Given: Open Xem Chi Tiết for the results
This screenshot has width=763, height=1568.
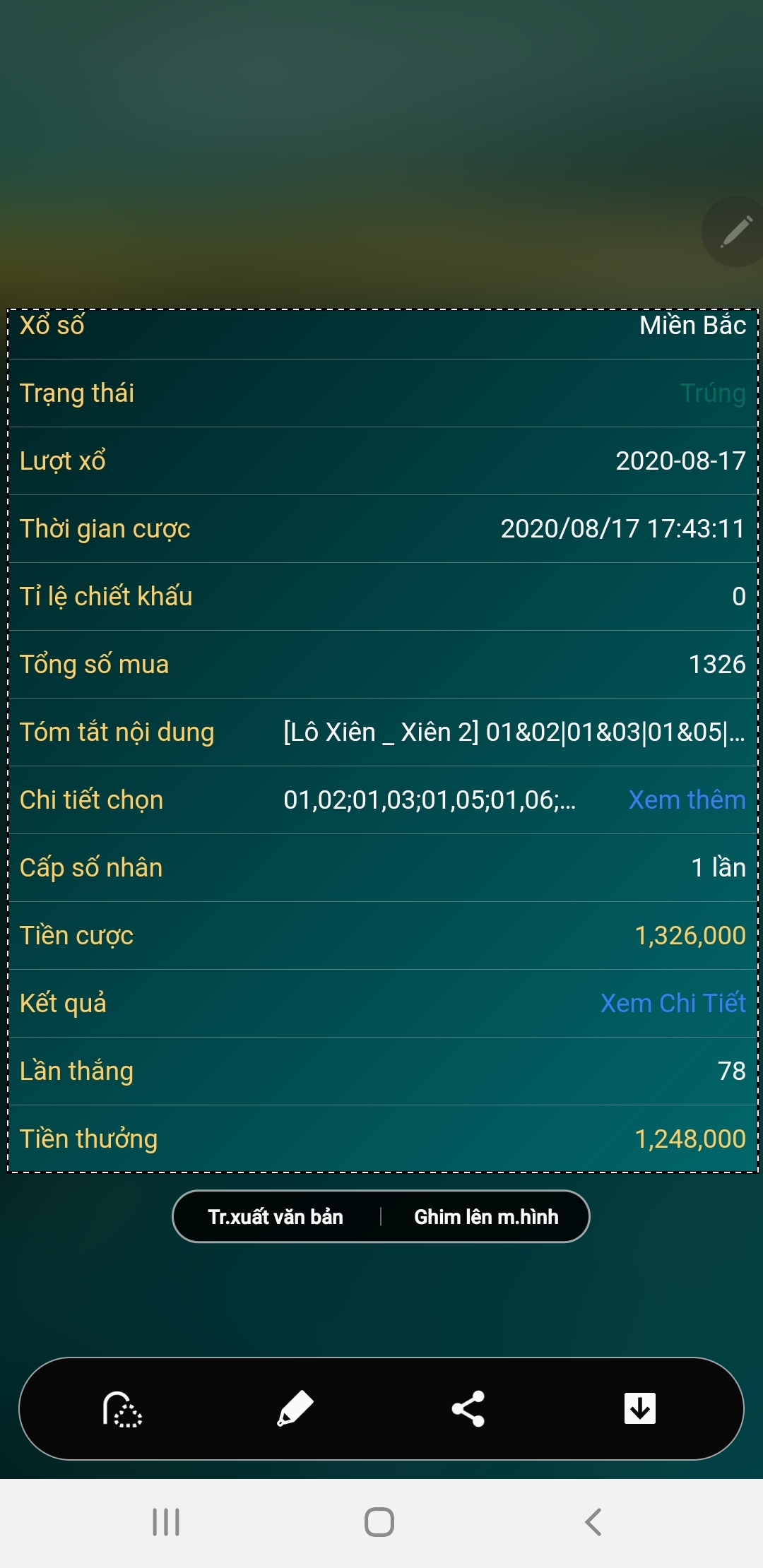Looking at the screenshot, I should (x=673, y=1003).
